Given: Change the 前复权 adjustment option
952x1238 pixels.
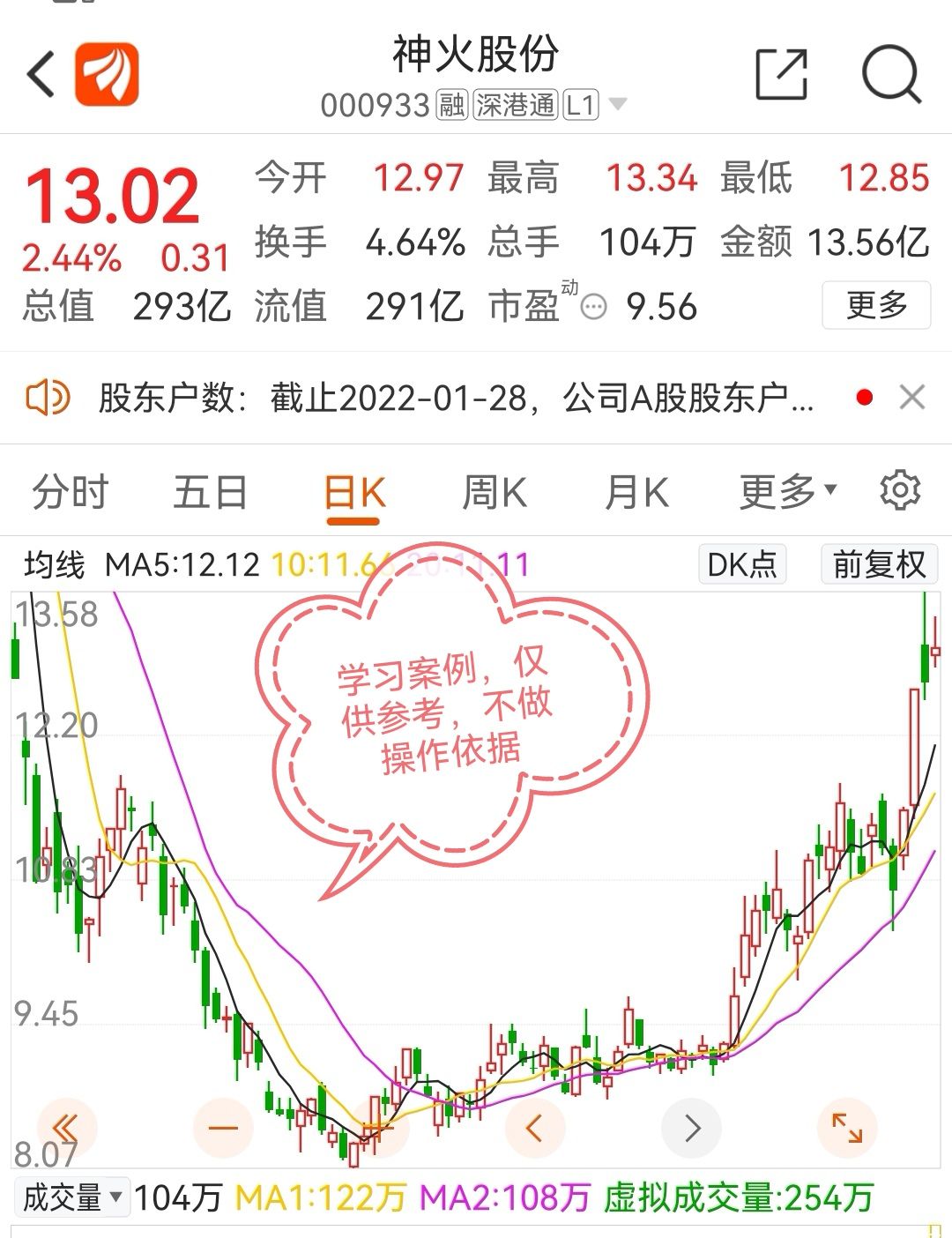Looking at the screenshot, I should (x=879, y=564).
